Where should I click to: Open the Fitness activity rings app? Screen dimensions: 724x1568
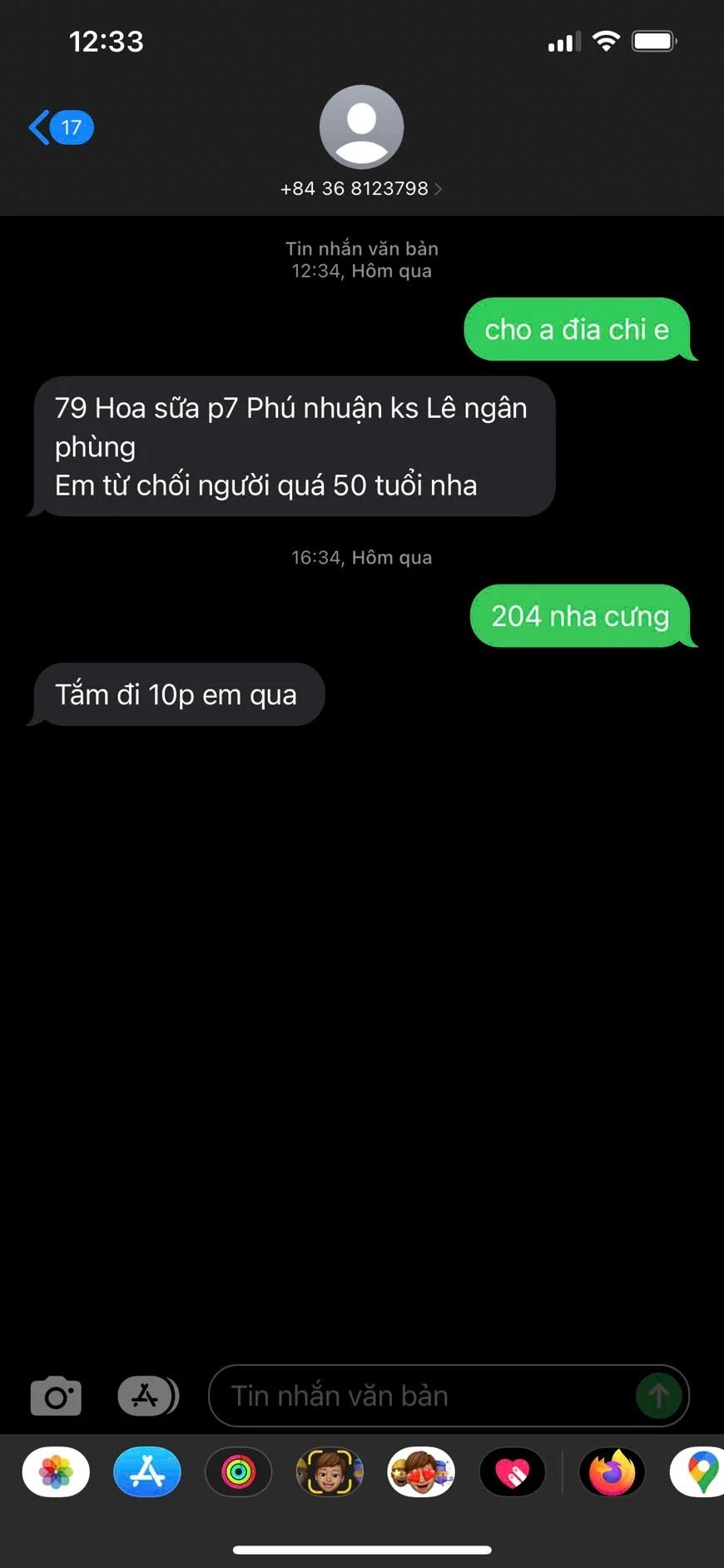coord(239,1472)
